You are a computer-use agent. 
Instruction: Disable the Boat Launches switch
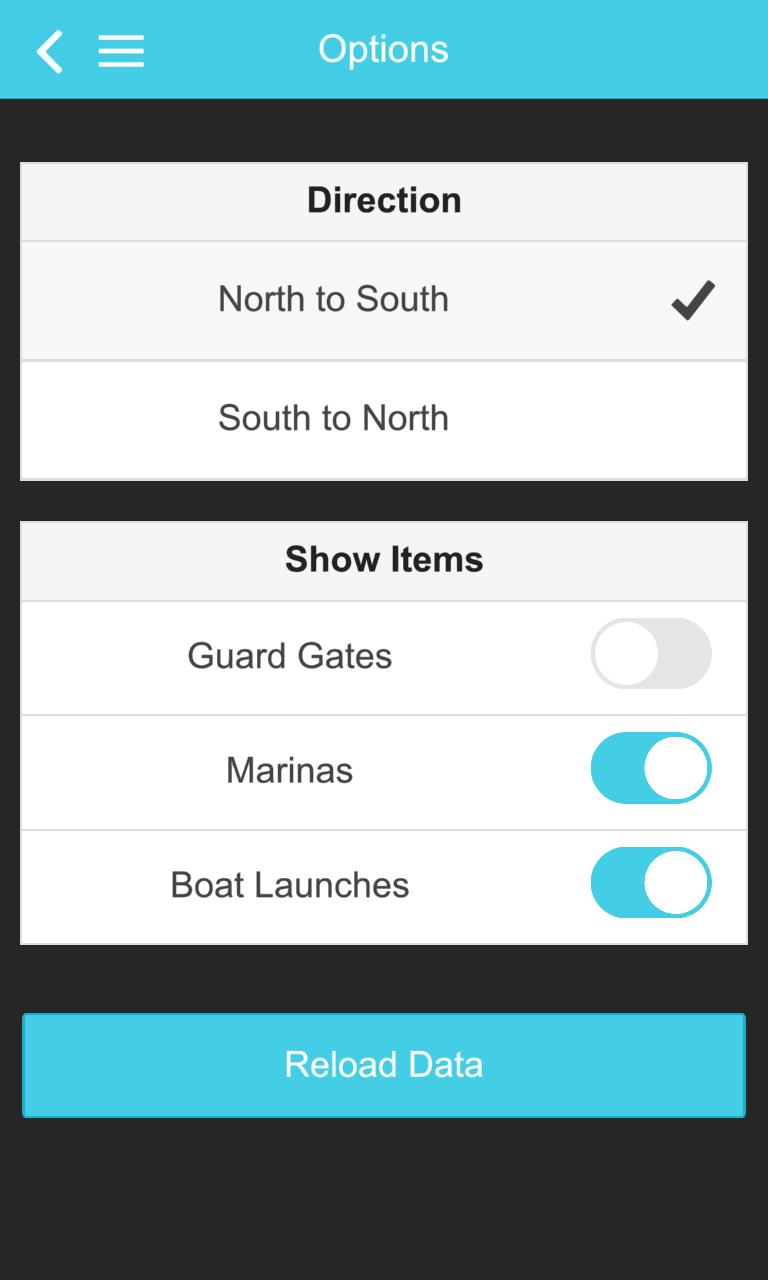[650, 883]
